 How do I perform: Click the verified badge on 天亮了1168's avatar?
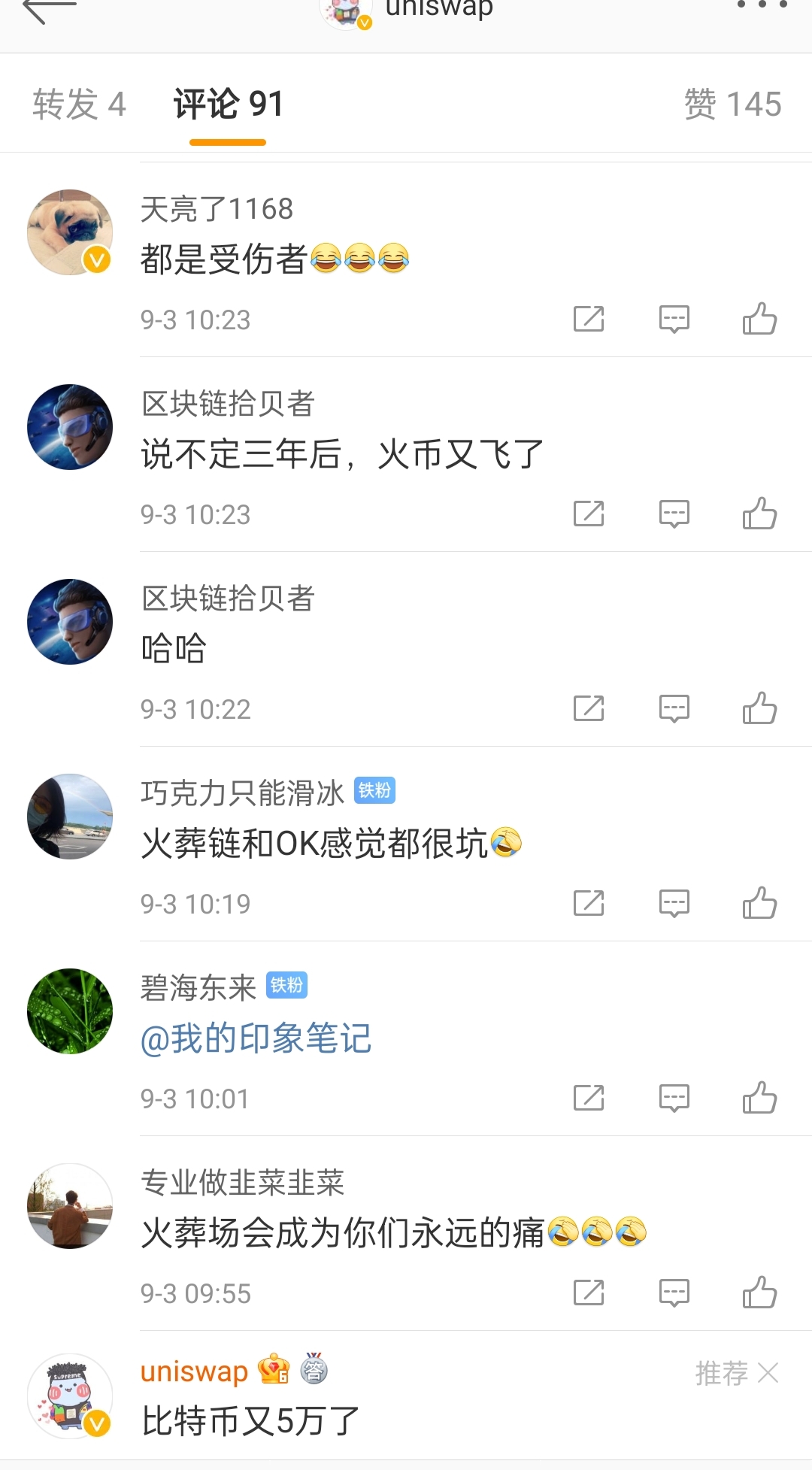95,259
